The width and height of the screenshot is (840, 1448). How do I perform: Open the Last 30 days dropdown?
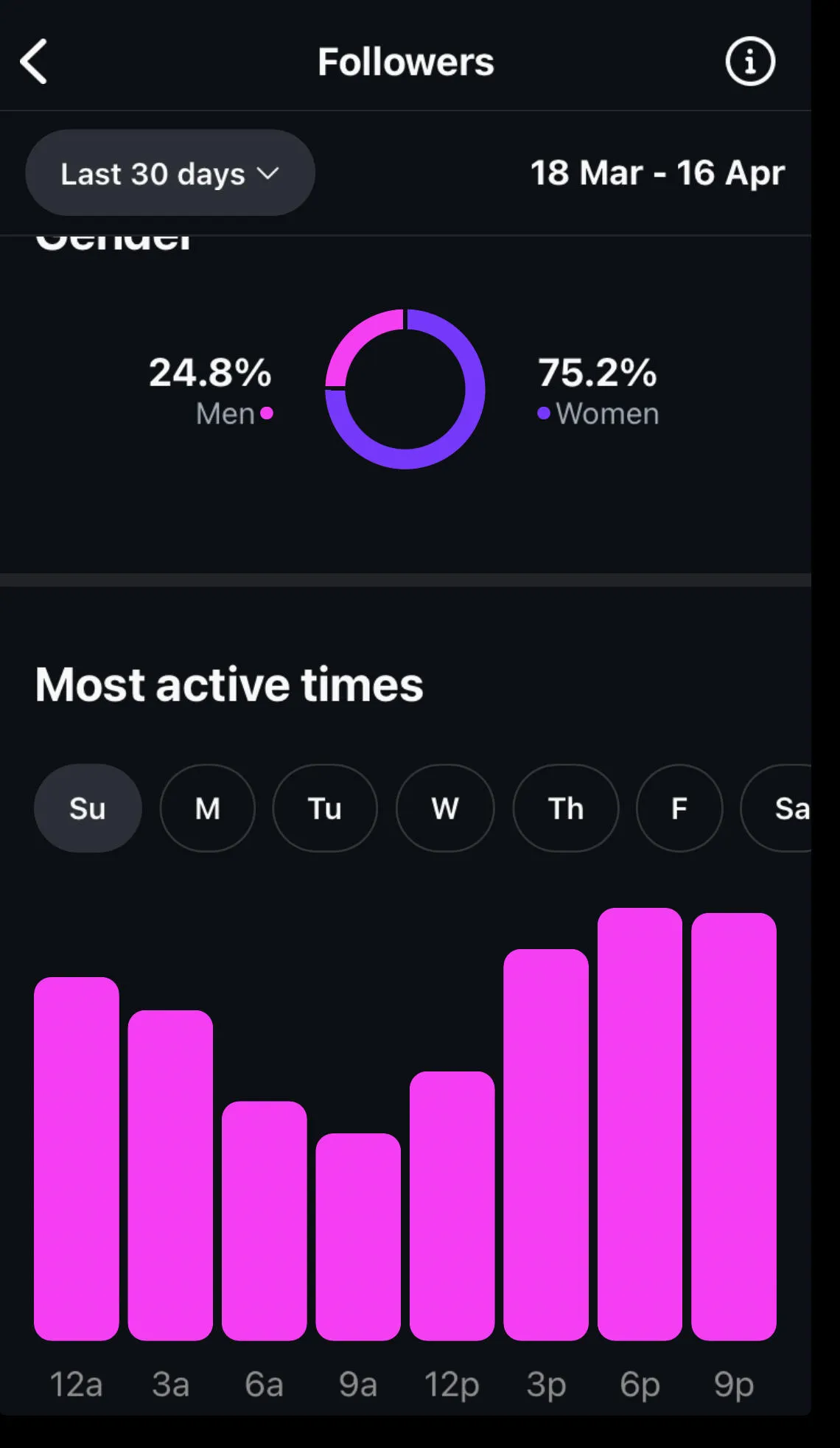[170, 173]
